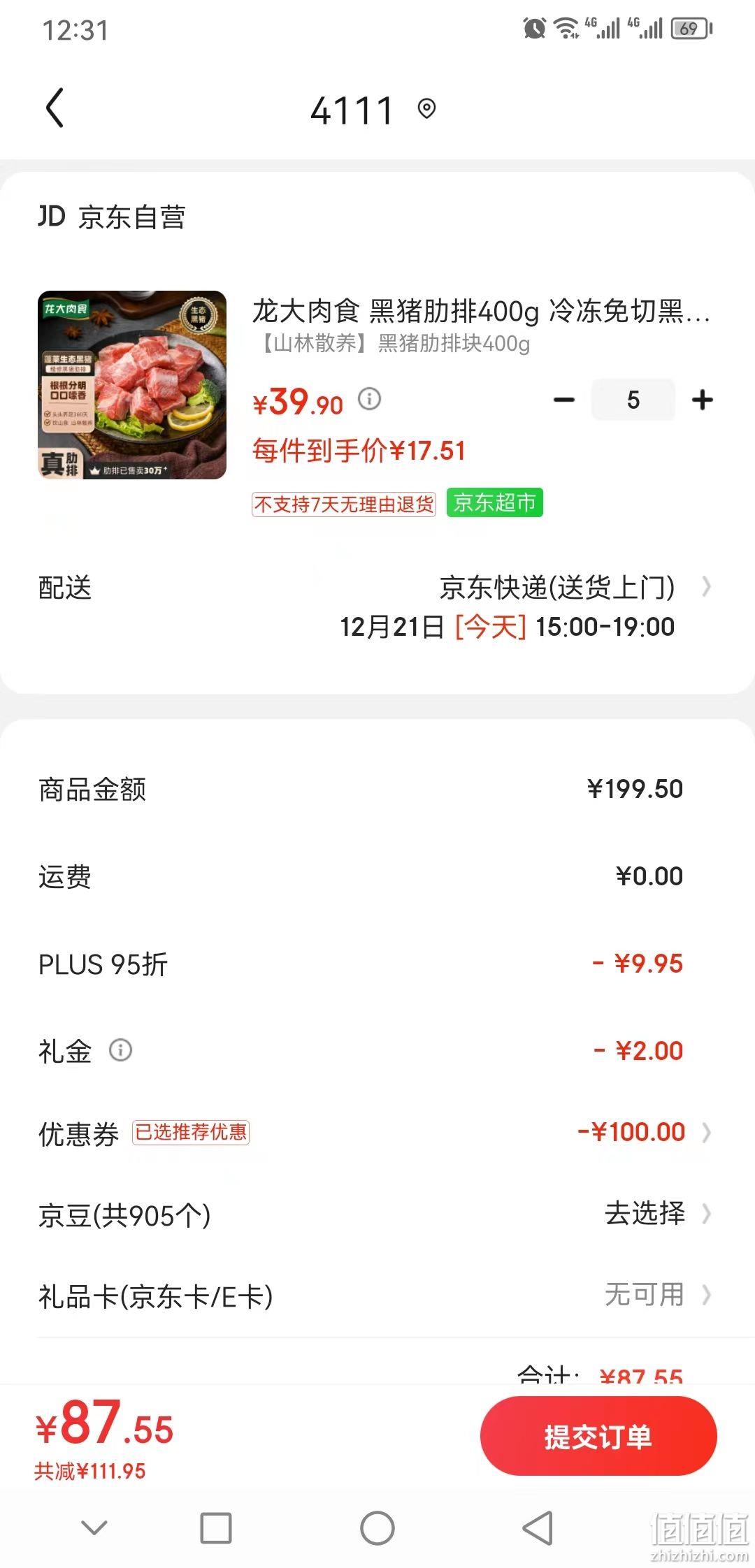Screen dimensions: 755x1568
Task: Open the 礼品卡 gift card row
Action: [377, 1295]
